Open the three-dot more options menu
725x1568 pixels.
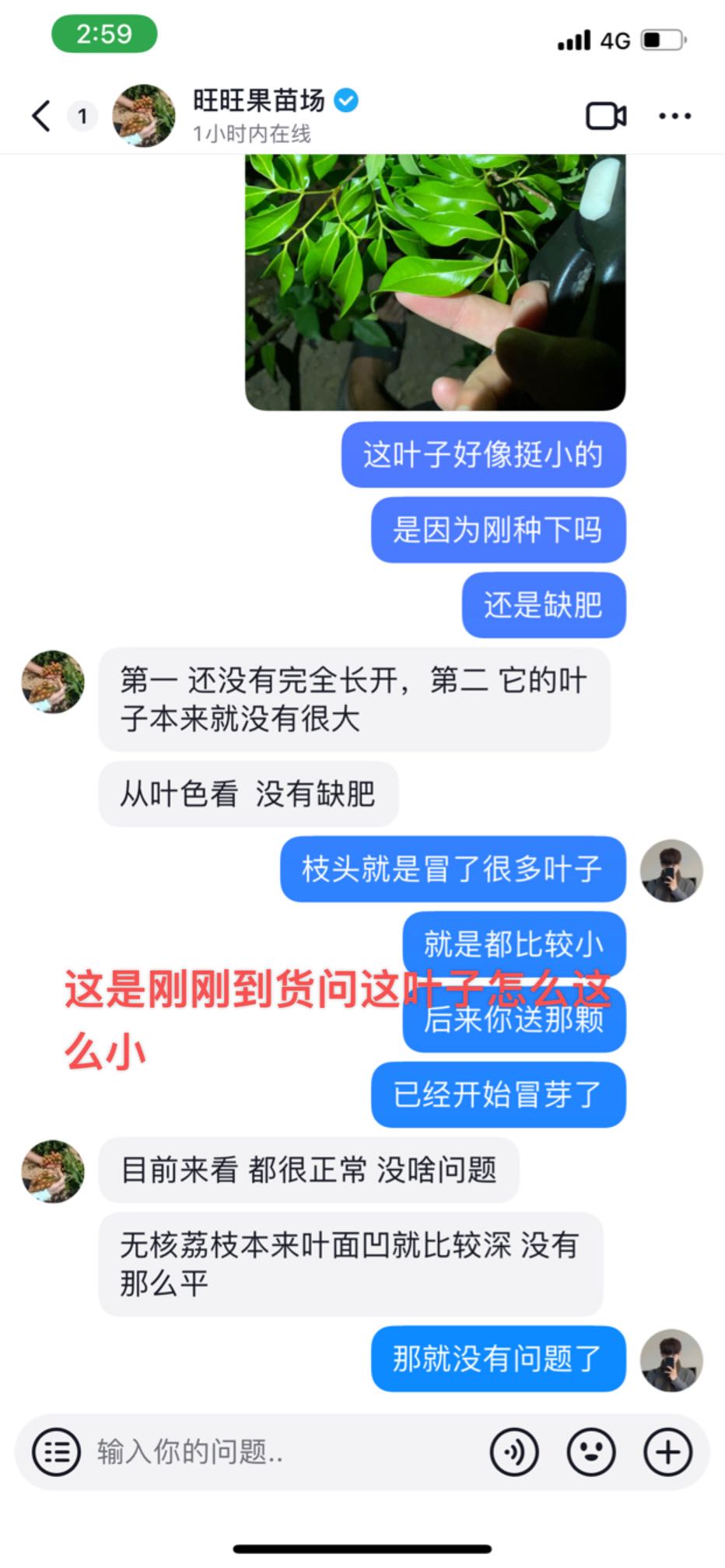pyautogui.click(x=674, y=116)
